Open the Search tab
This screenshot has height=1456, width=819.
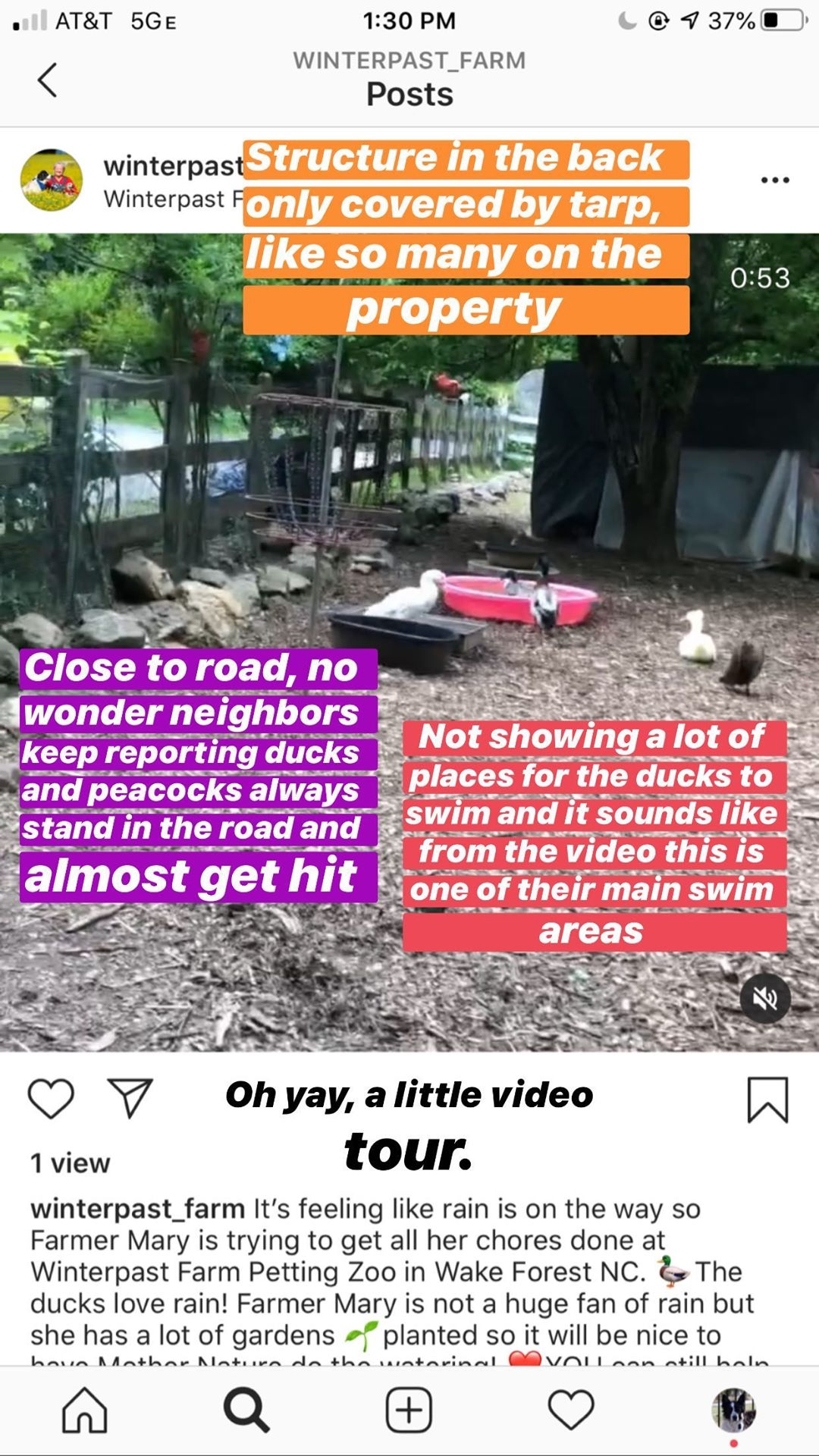[x=246, y=1410]
